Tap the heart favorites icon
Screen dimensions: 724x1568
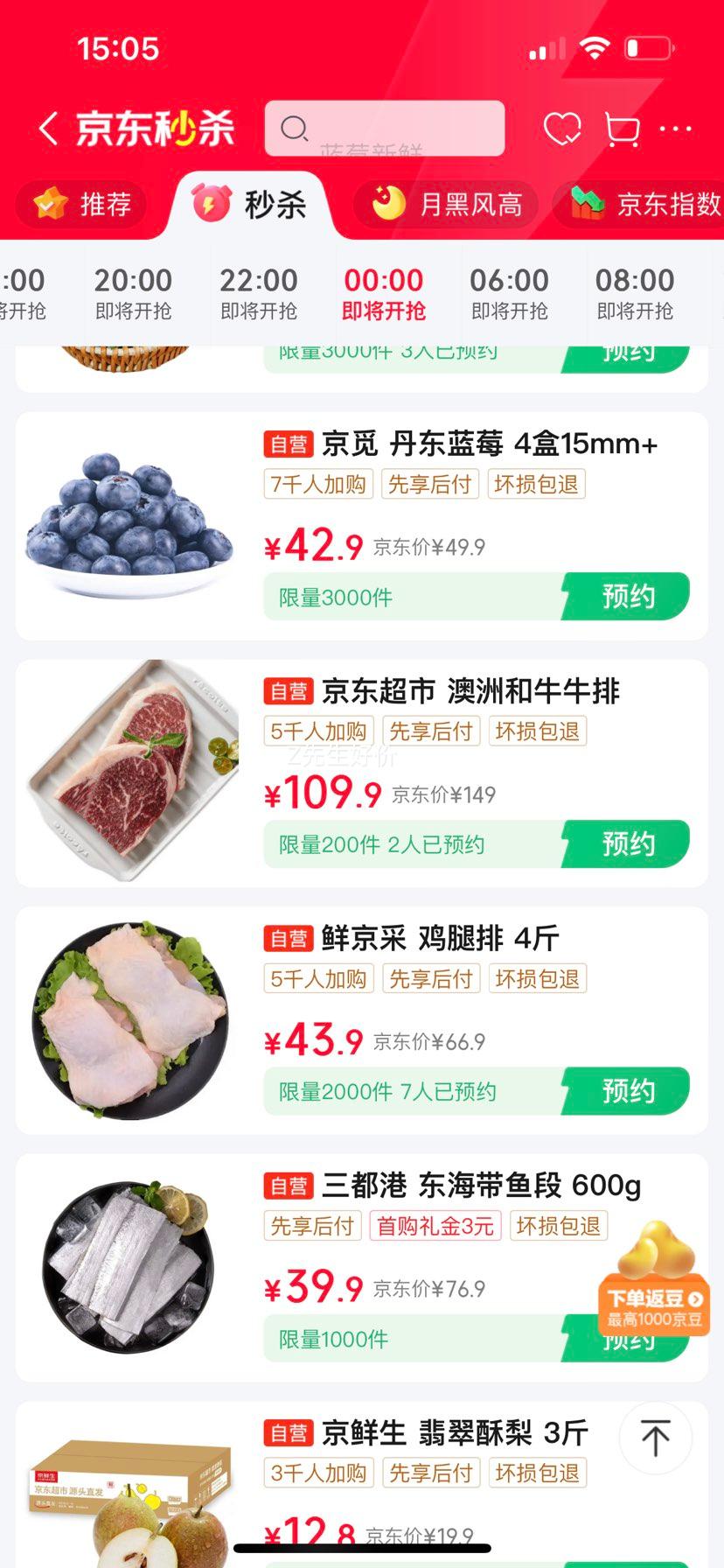tap(564, 128)
